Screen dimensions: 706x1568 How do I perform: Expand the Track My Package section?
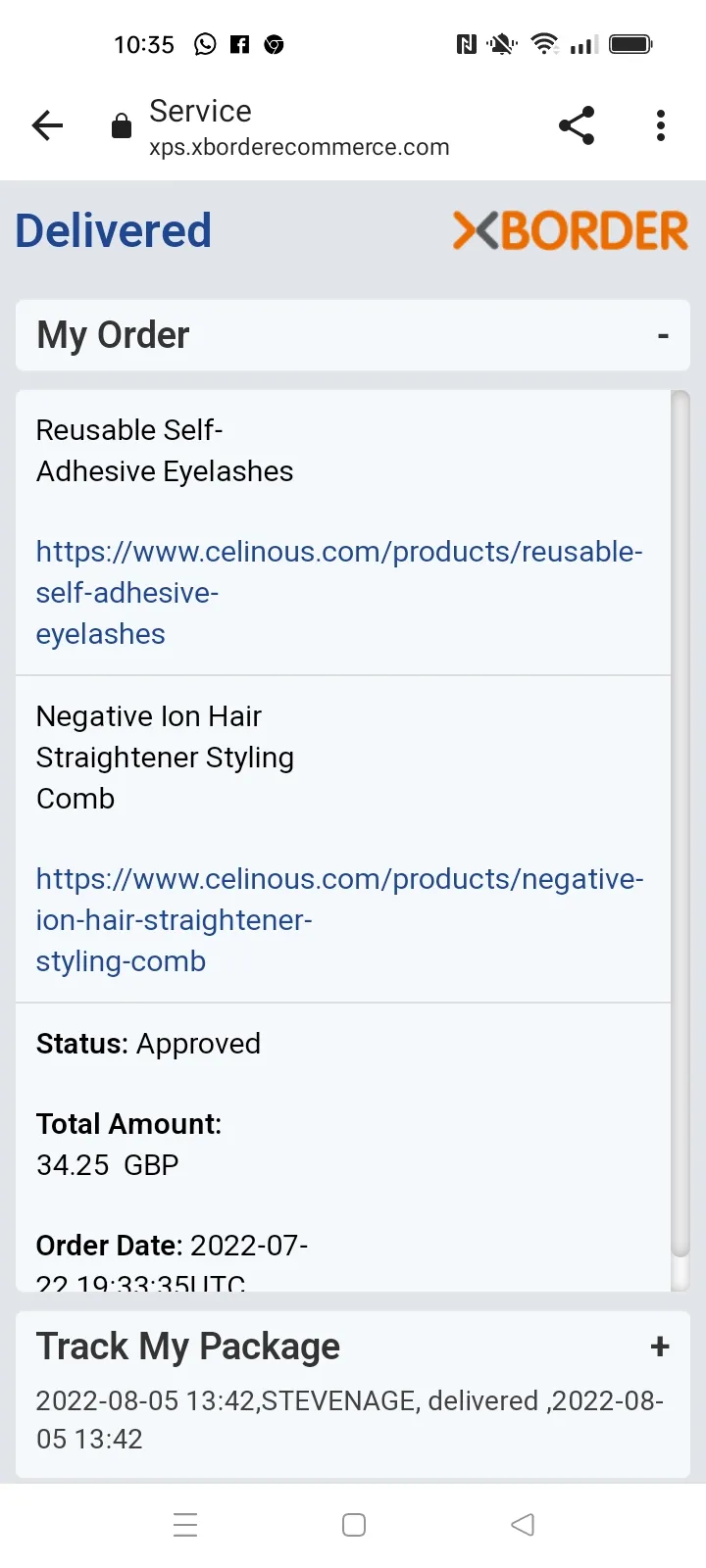(x=660, y=1347)
